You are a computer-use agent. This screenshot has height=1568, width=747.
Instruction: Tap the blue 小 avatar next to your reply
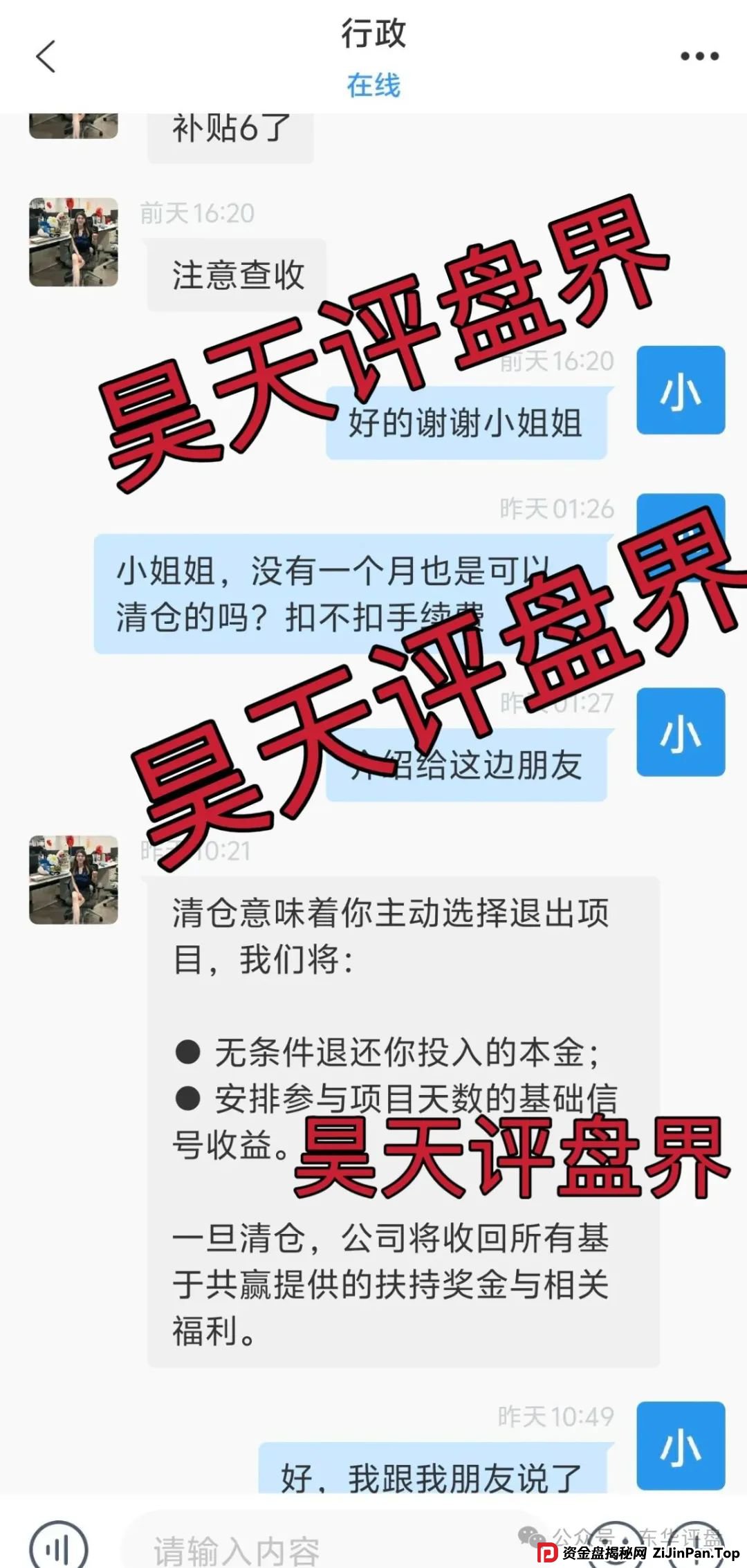pos(681,391)
